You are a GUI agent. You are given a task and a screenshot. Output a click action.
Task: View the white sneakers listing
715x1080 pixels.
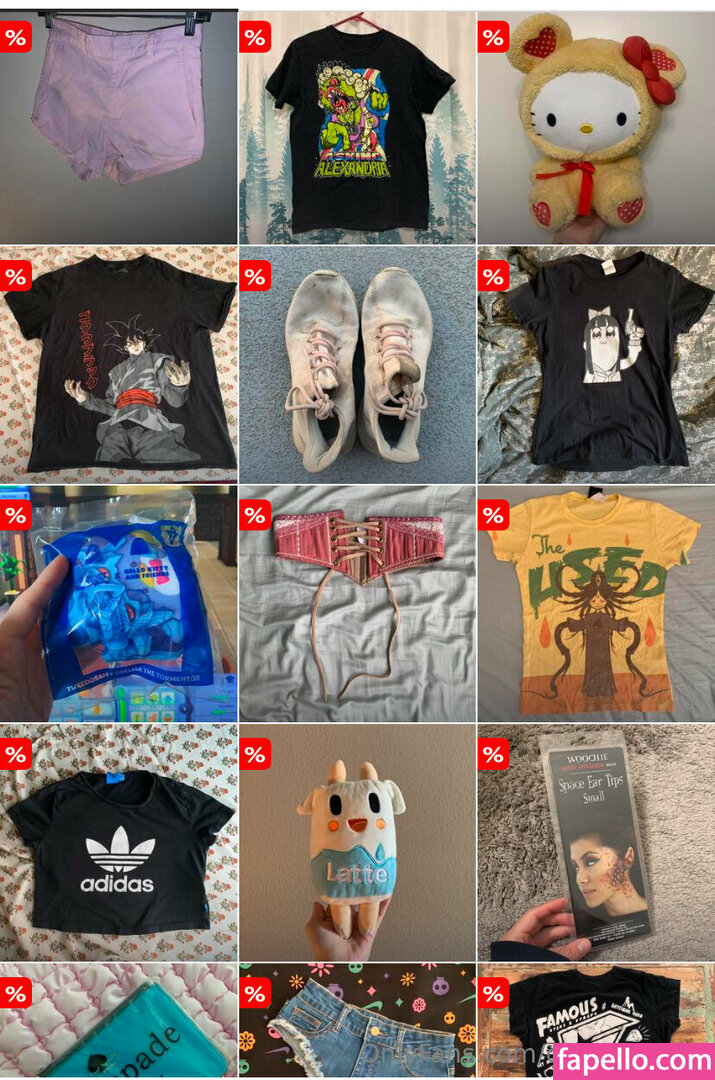pos(357,365)
